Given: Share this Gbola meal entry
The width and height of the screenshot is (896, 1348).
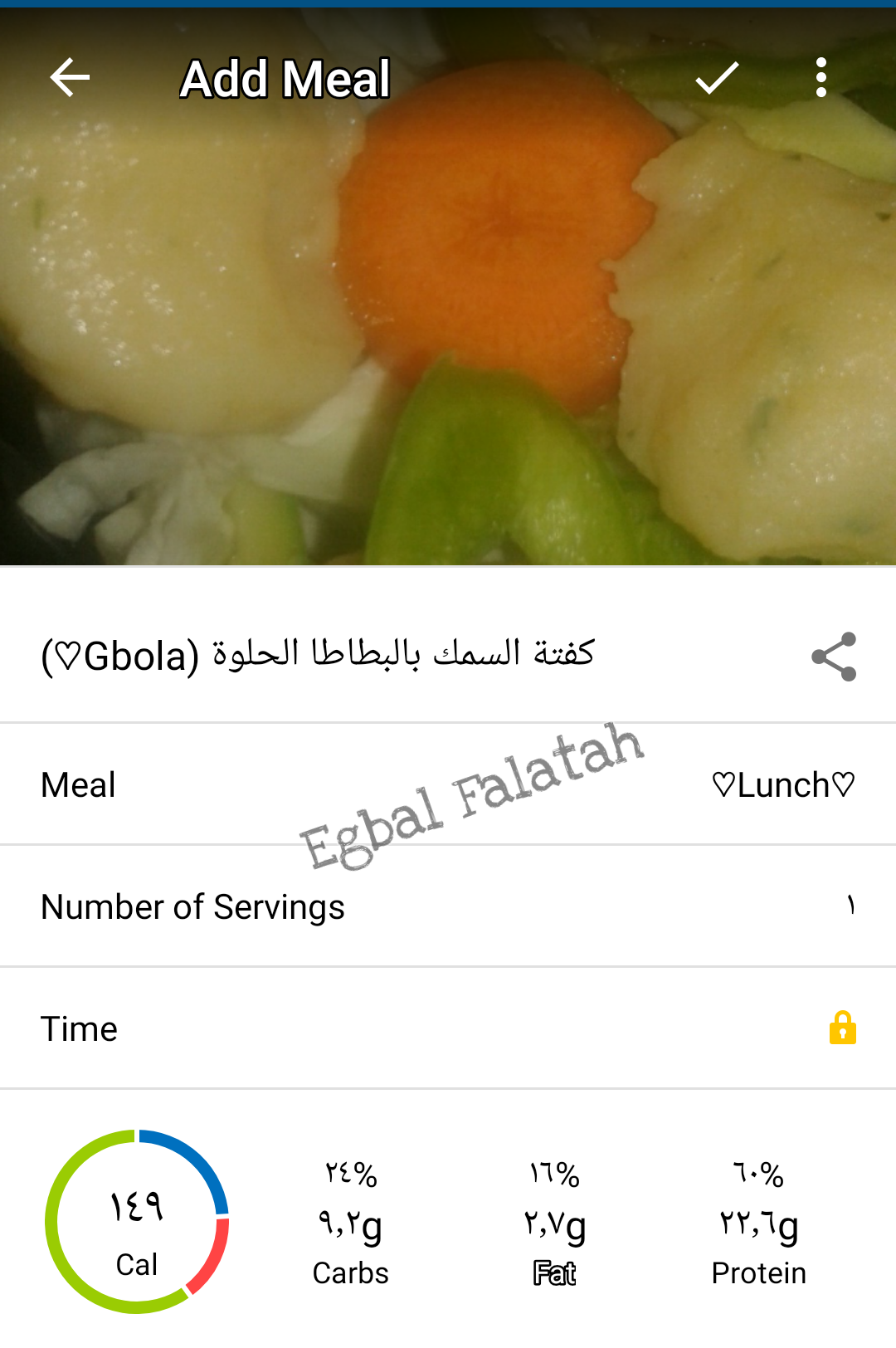Looking at the screenshot, I should pos(833,657).
